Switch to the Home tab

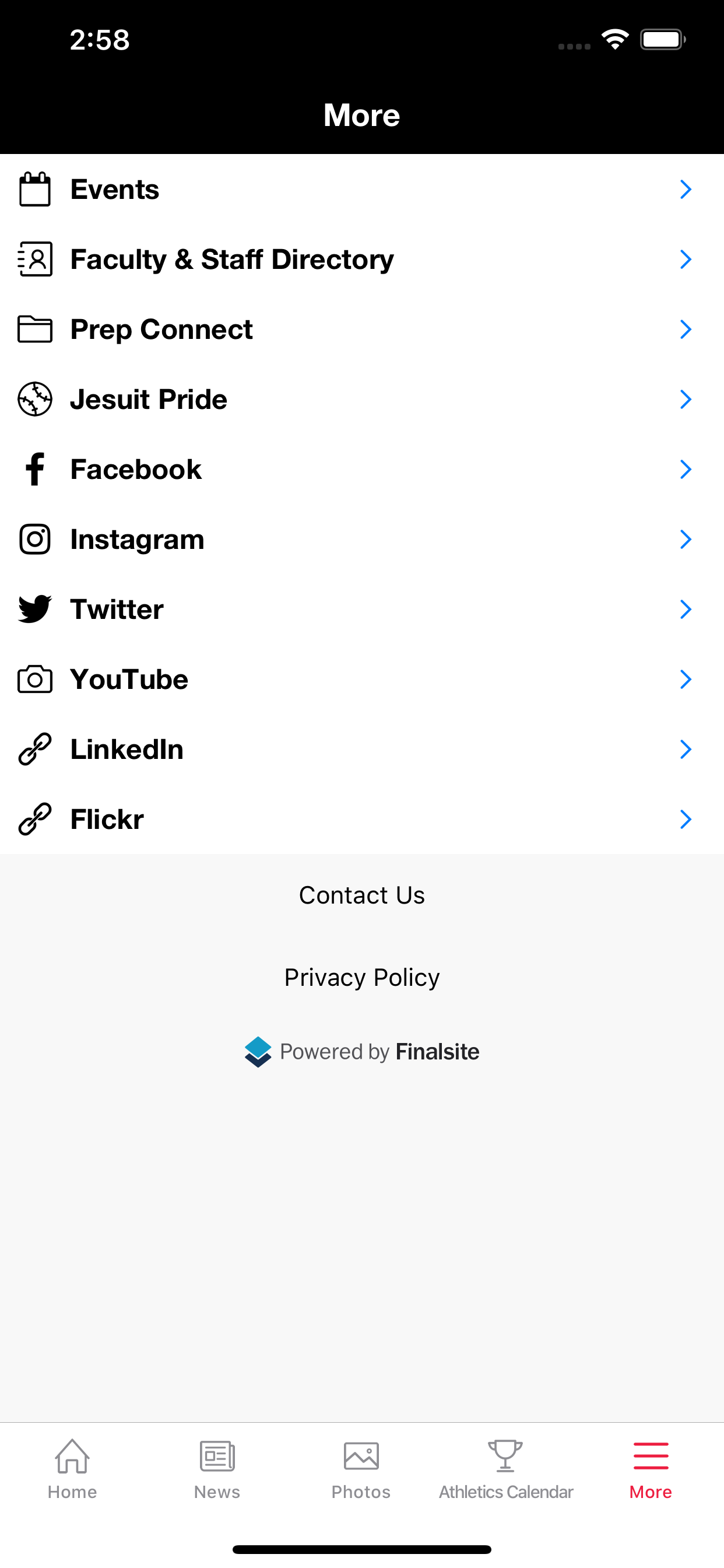pos(72,1470)
